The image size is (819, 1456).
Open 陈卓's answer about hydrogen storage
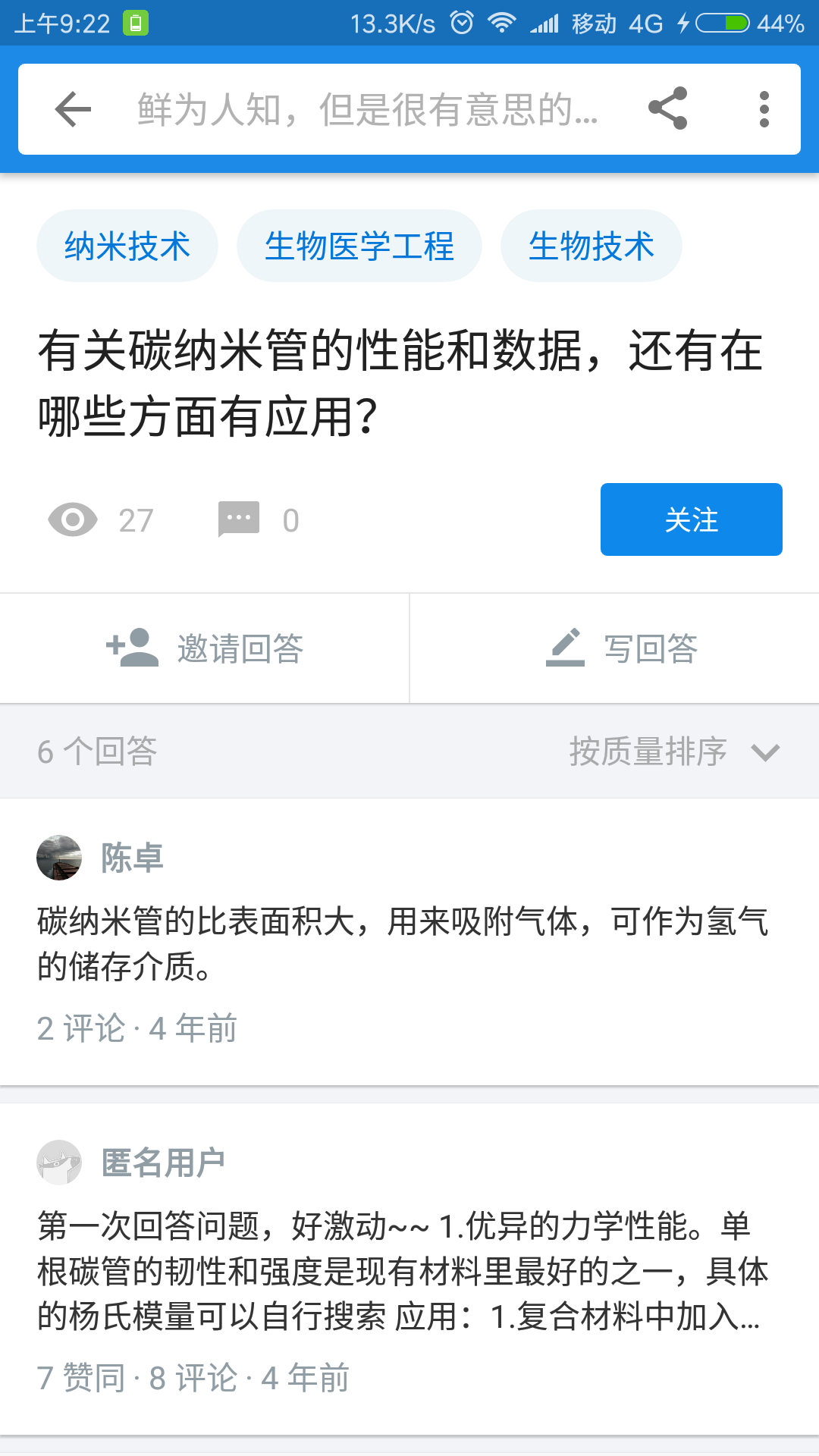(402, 944)
